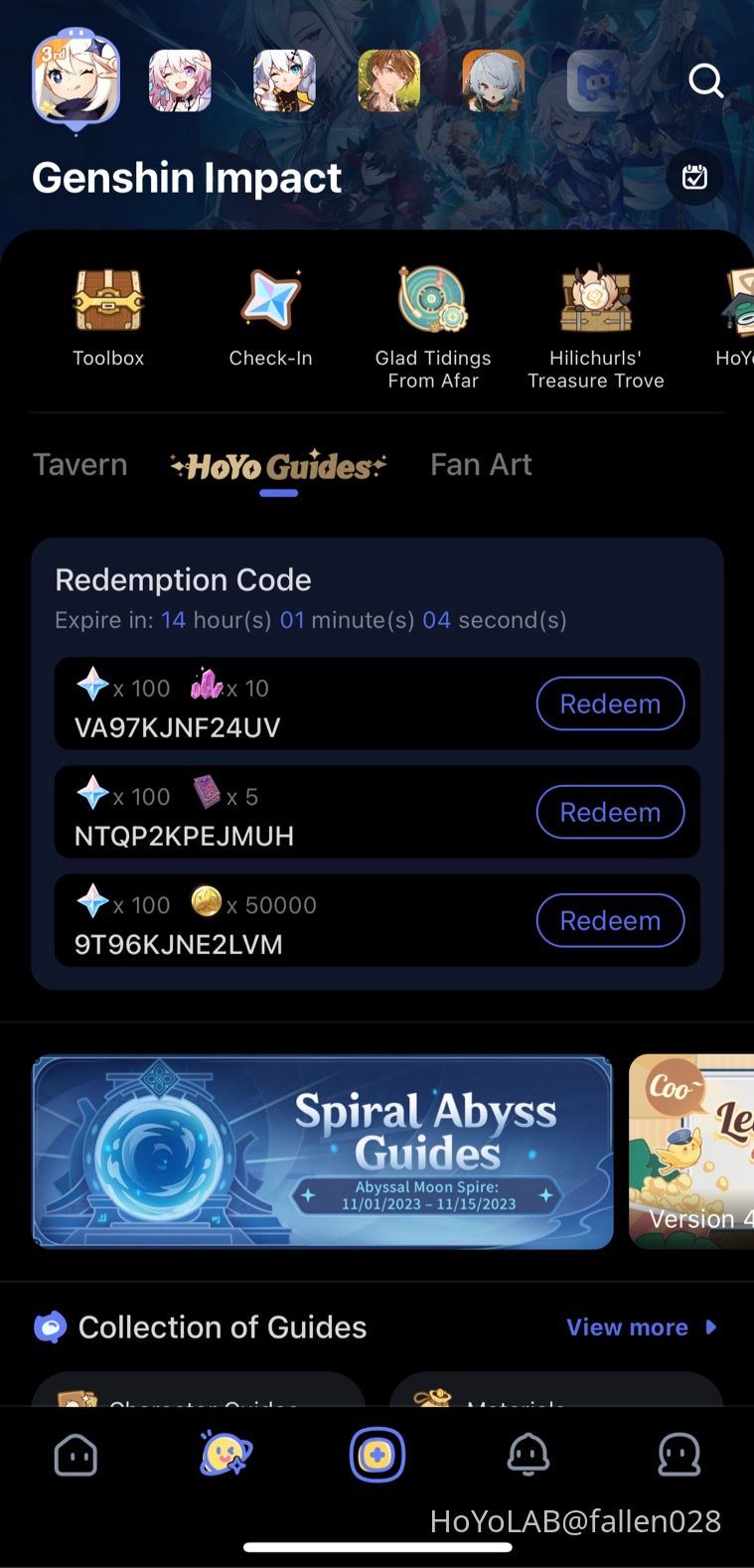754x1568 pixels.
Task: Go to the home tab in bottom bar
Action: pos(75,1456)
